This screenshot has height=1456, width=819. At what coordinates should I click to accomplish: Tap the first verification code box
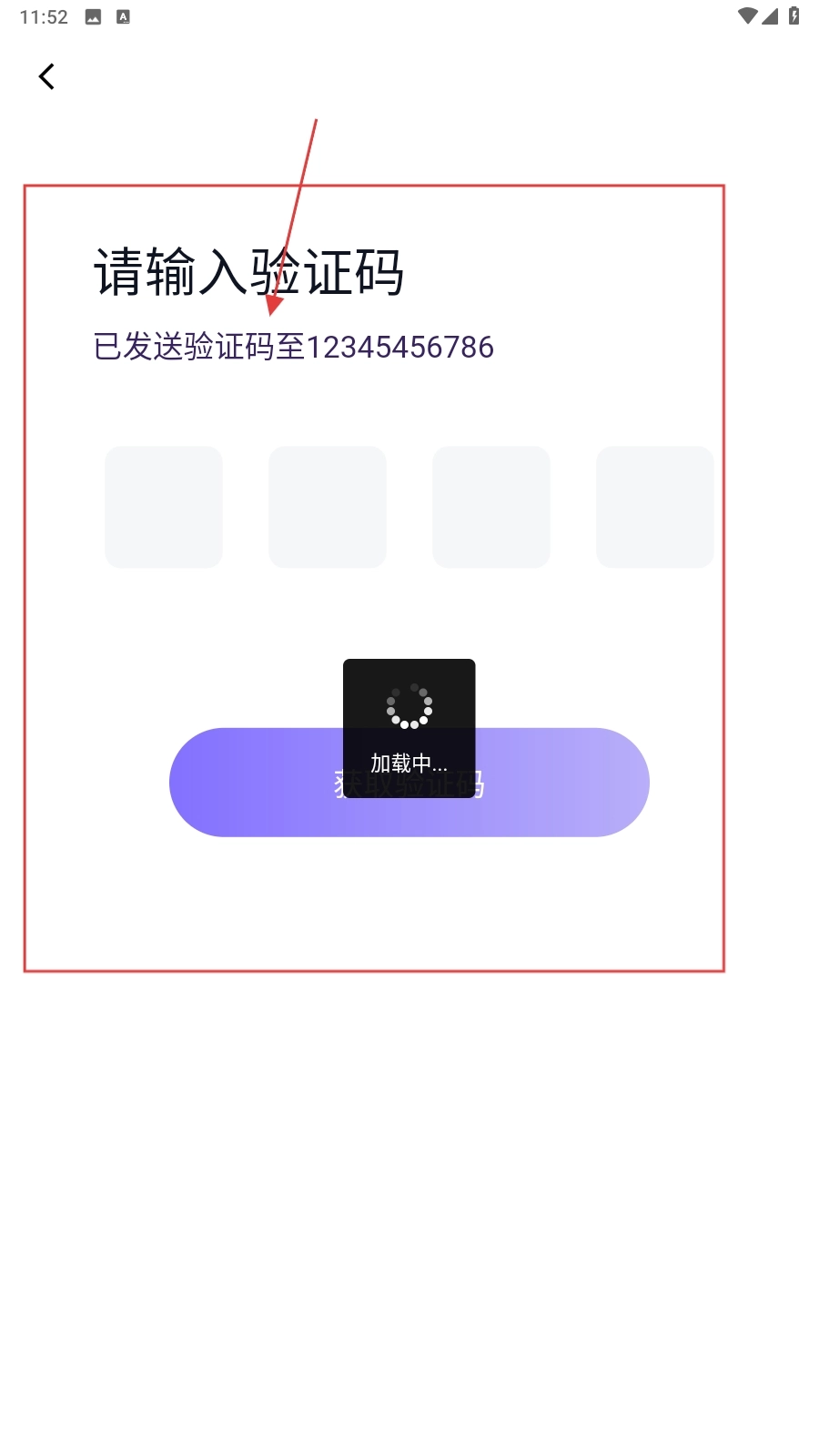(164, 507)
